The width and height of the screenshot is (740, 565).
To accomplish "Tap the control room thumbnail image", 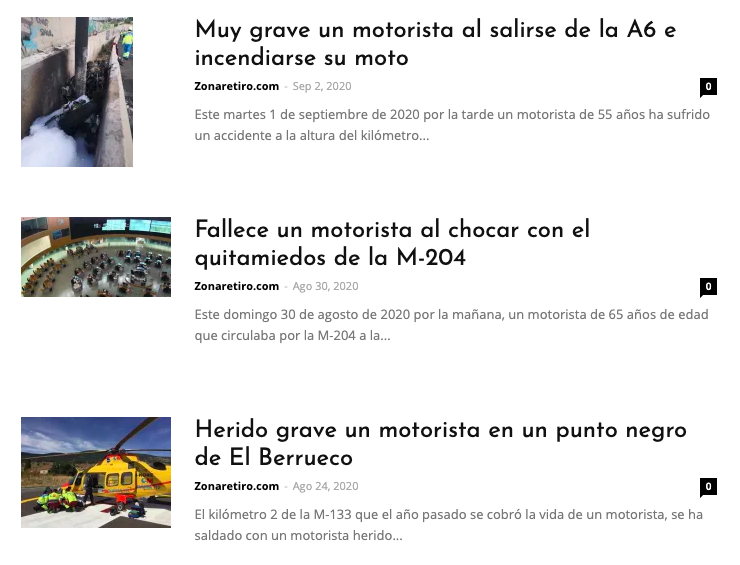I will pyautogui.click(x=96, y=257).
